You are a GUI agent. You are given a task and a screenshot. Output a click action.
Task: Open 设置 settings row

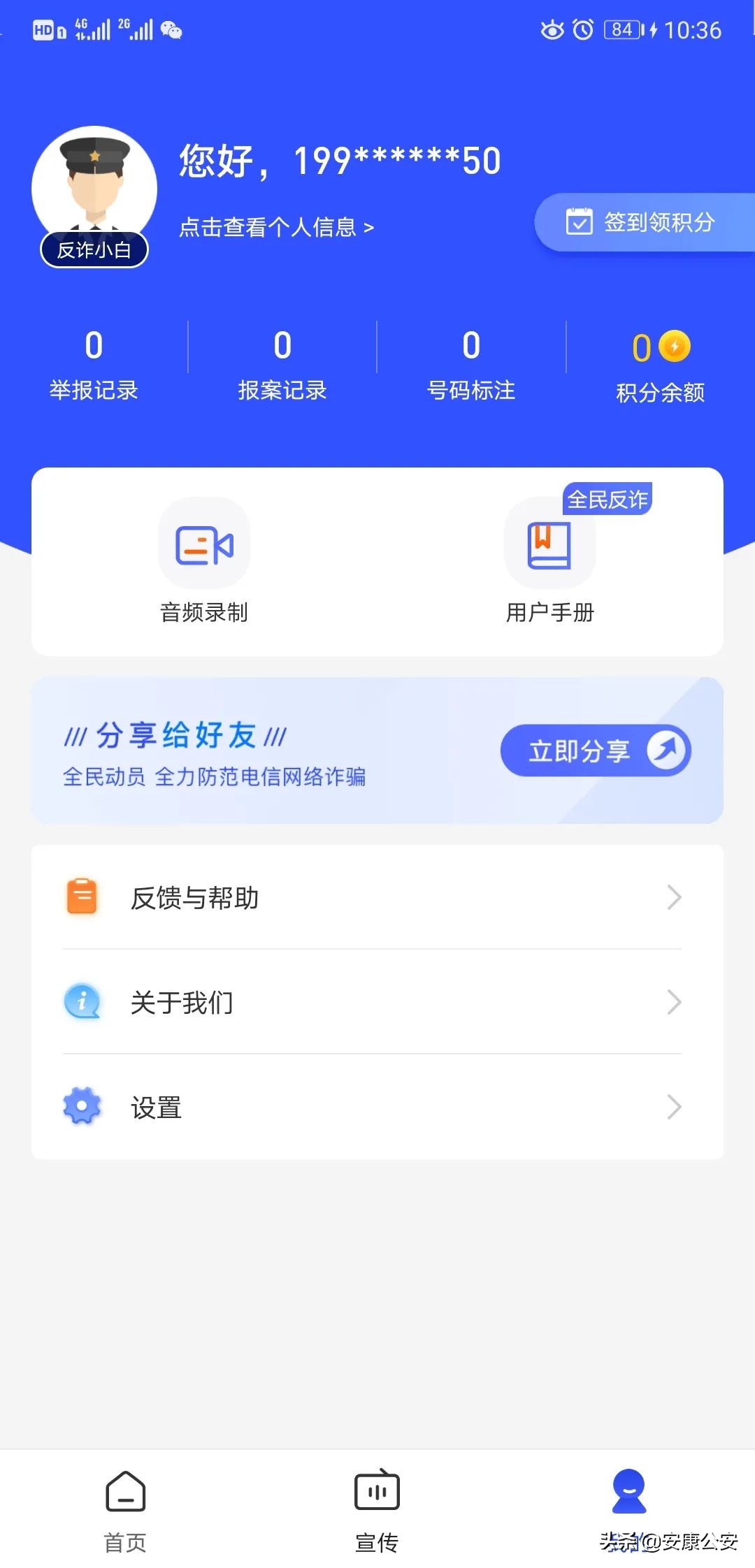click(x=377, y=1107)
